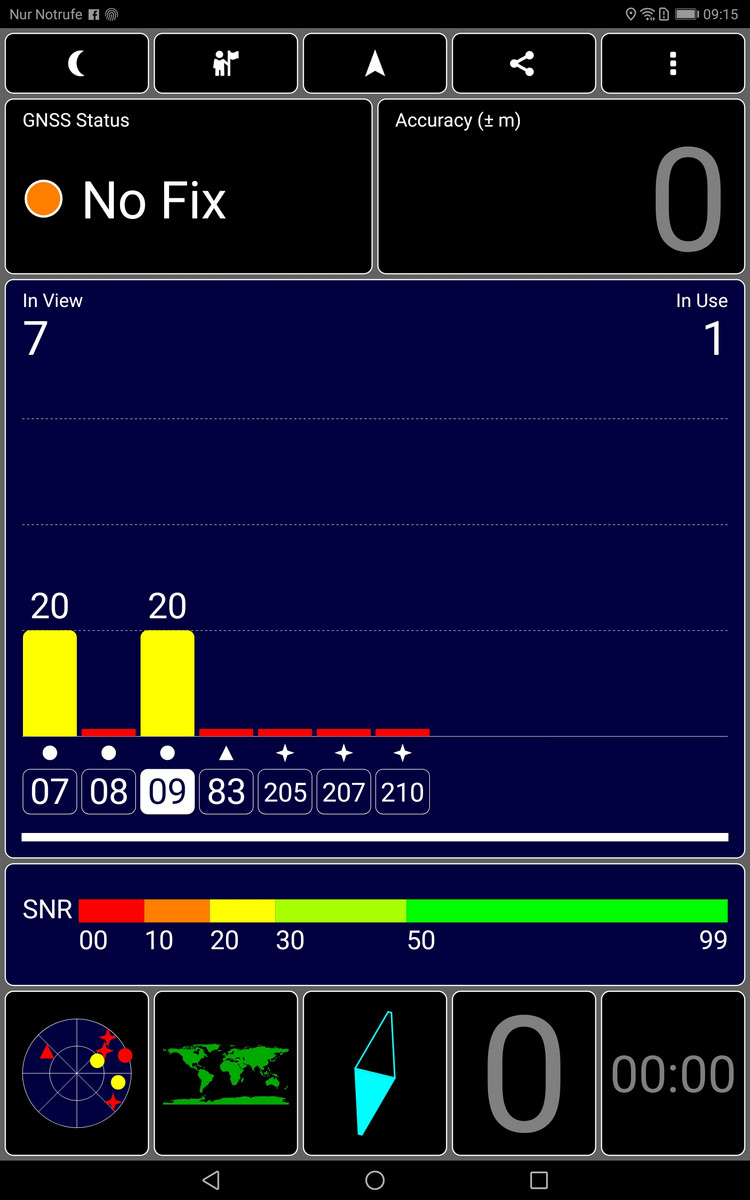Screen dimensions: 750x1200
Task: Open the compass needle tile
Action: pos(375,1073)
